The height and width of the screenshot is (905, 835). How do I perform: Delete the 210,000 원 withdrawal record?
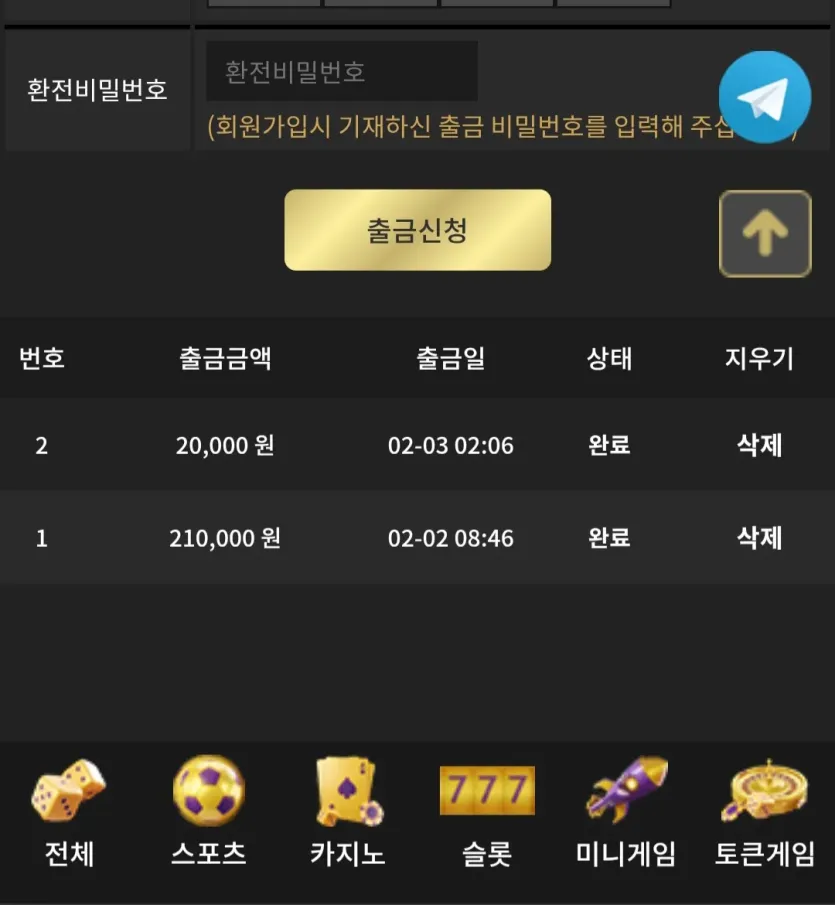point(759,538)
